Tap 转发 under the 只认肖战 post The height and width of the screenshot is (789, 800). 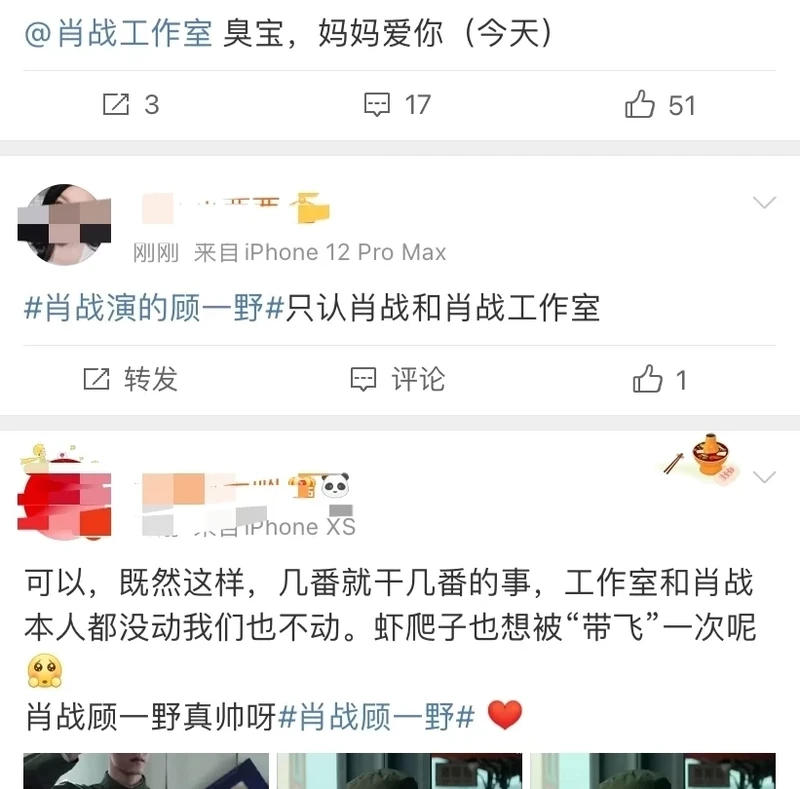[131, 379]
